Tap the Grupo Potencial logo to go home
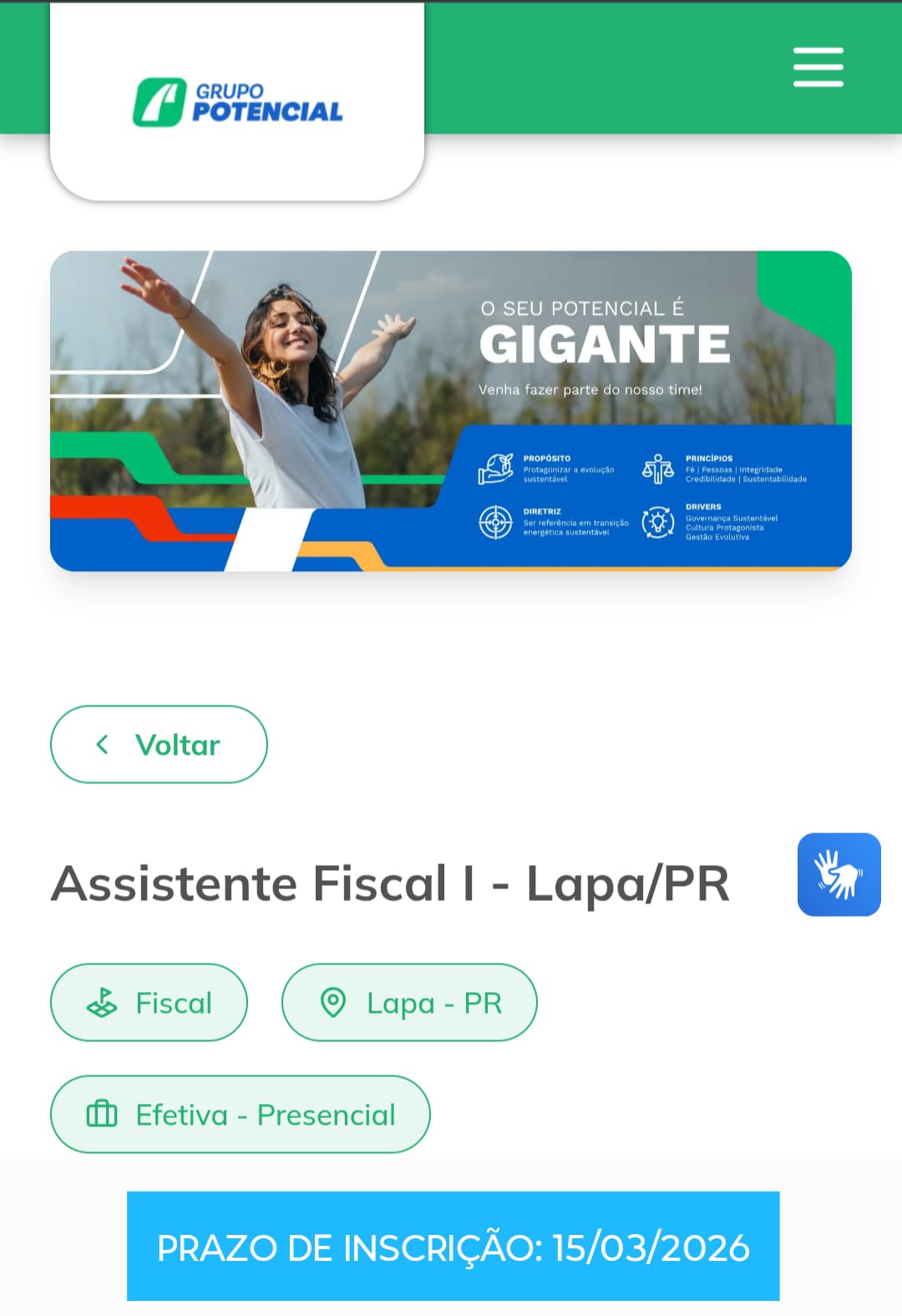Screen dimensions: 902x1316 (238, 103)
